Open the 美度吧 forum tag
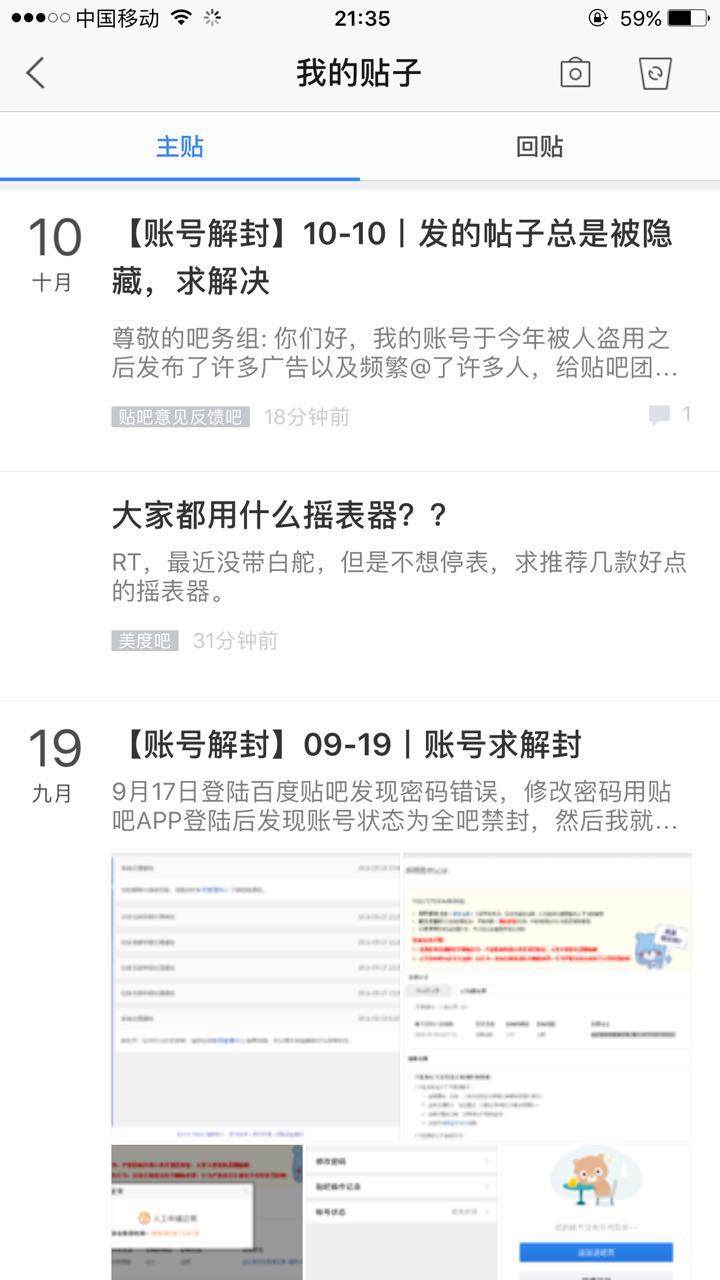Screen dimensions: 720x1280 click(145, 641)
